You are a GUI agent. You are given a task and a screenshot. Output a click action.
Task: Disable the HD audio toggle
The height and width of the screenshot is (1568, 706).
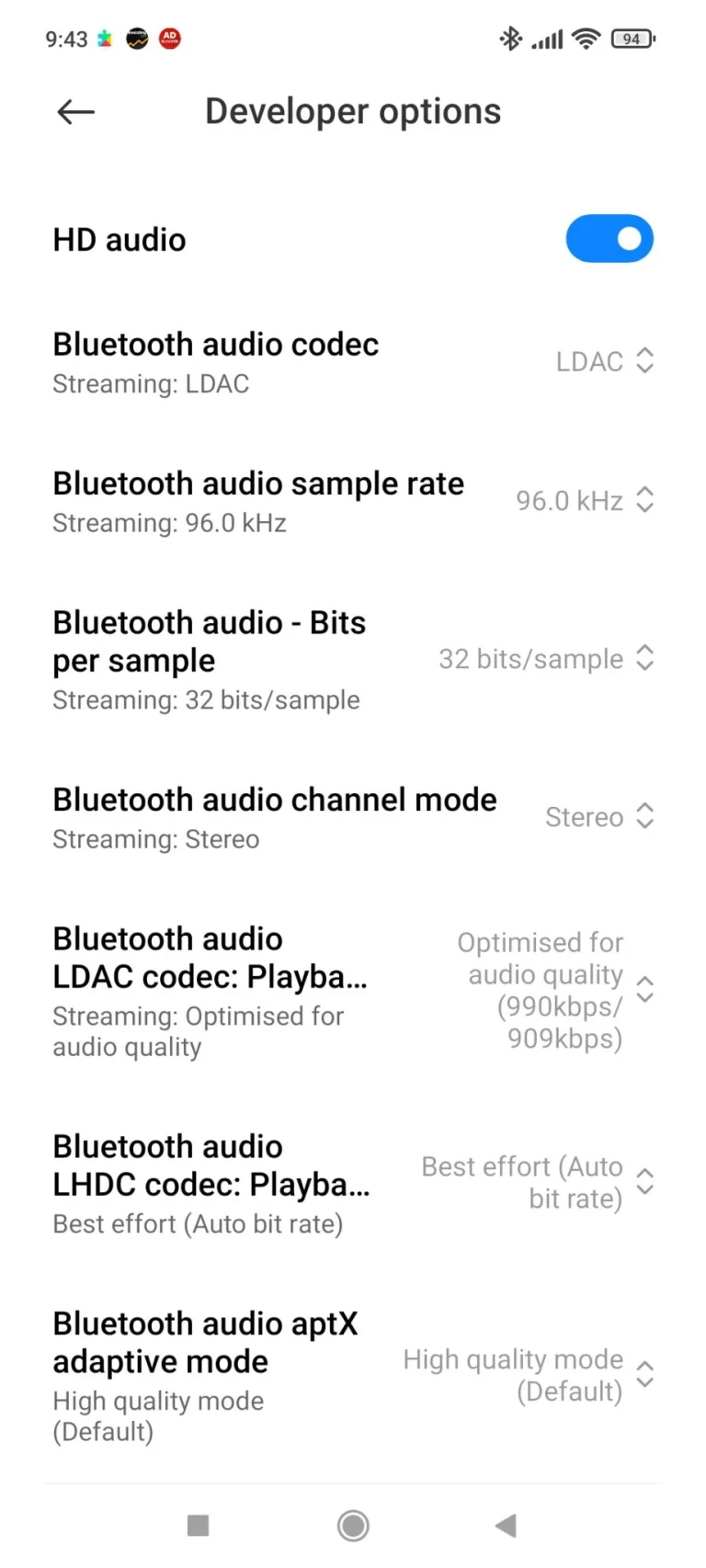(609, 238)
